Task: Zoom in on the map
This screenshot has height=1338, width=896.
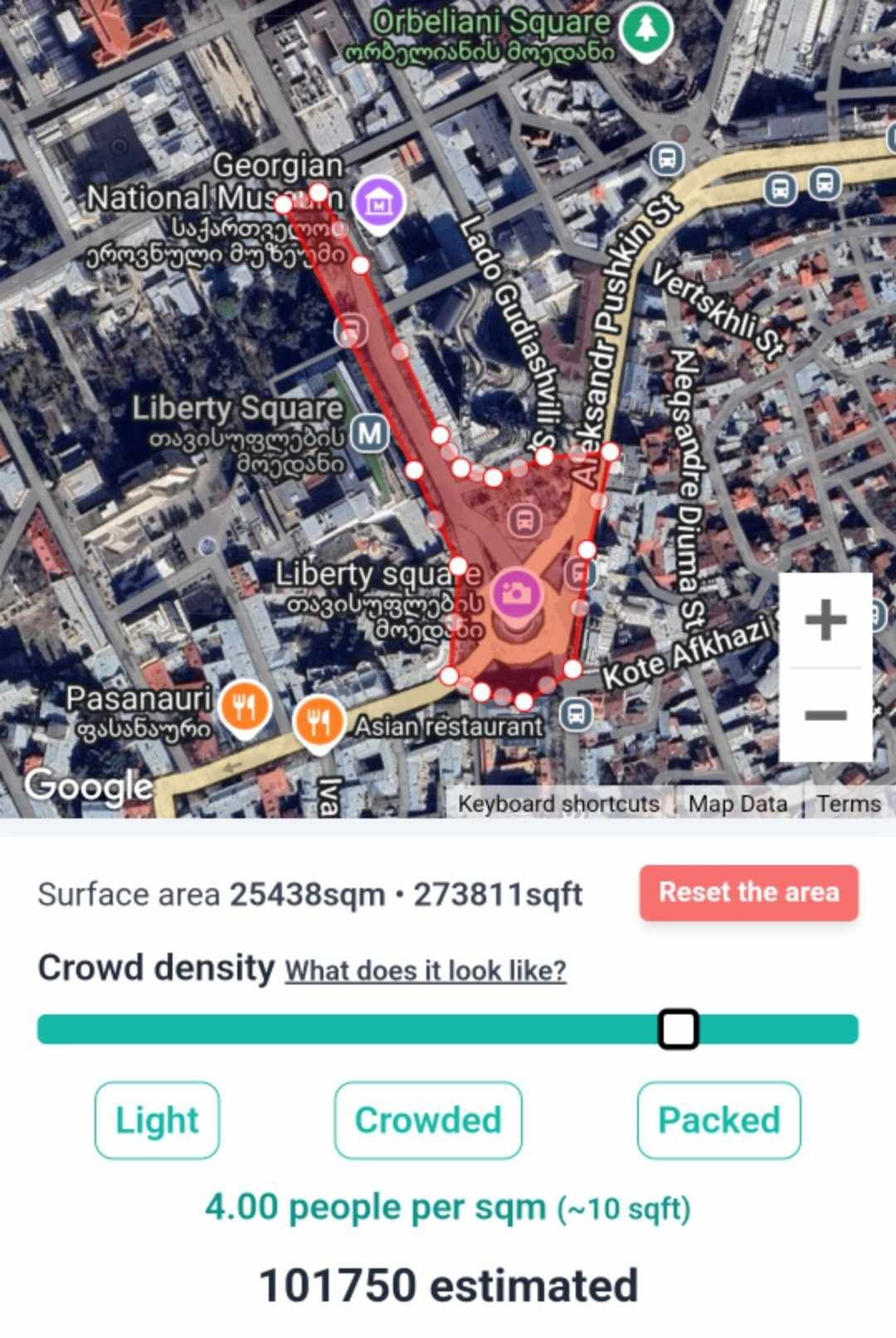Action: tap(825, 620)
